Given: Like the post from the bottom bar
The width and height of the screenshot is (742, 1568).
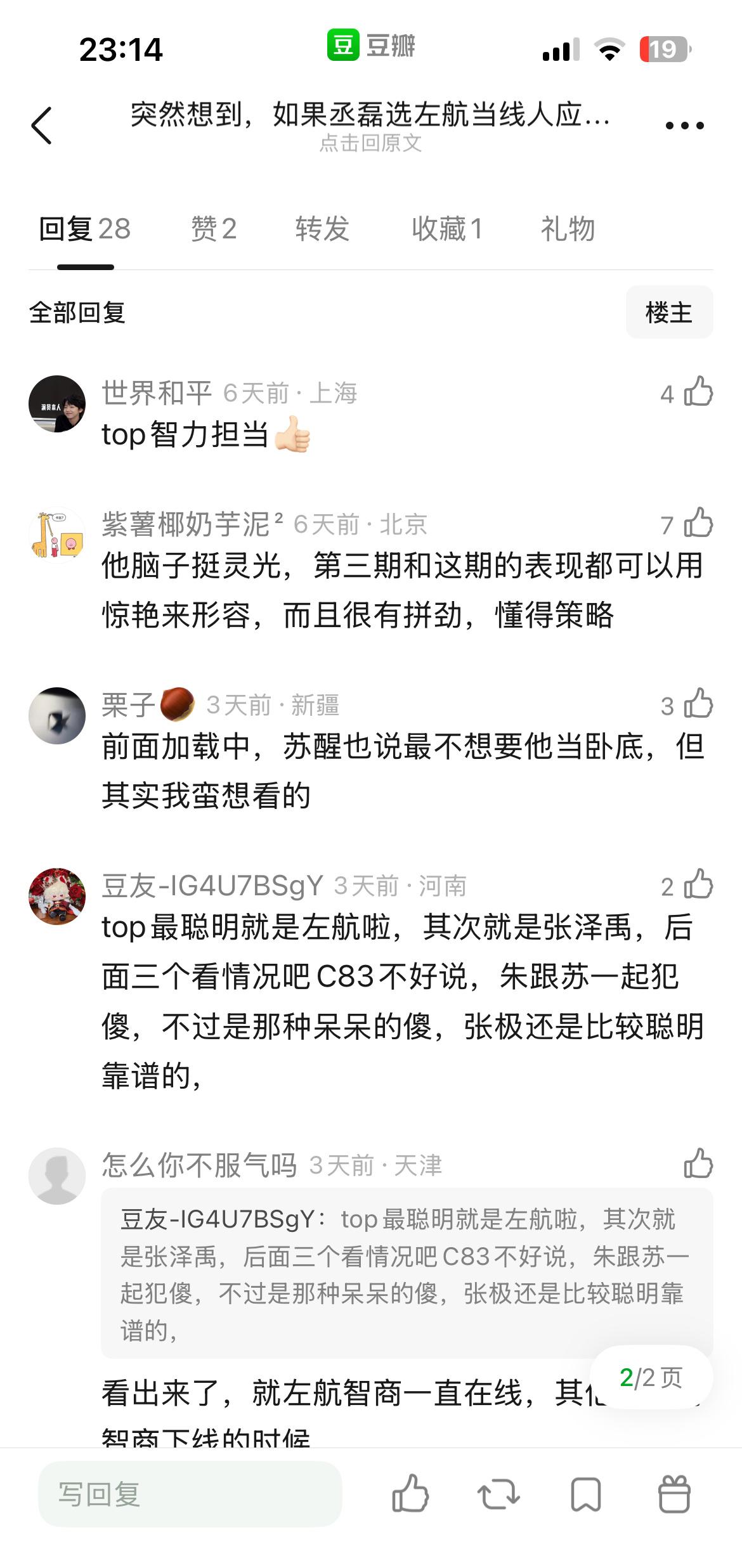Looking at the screenshot, I should (410, 1494).
